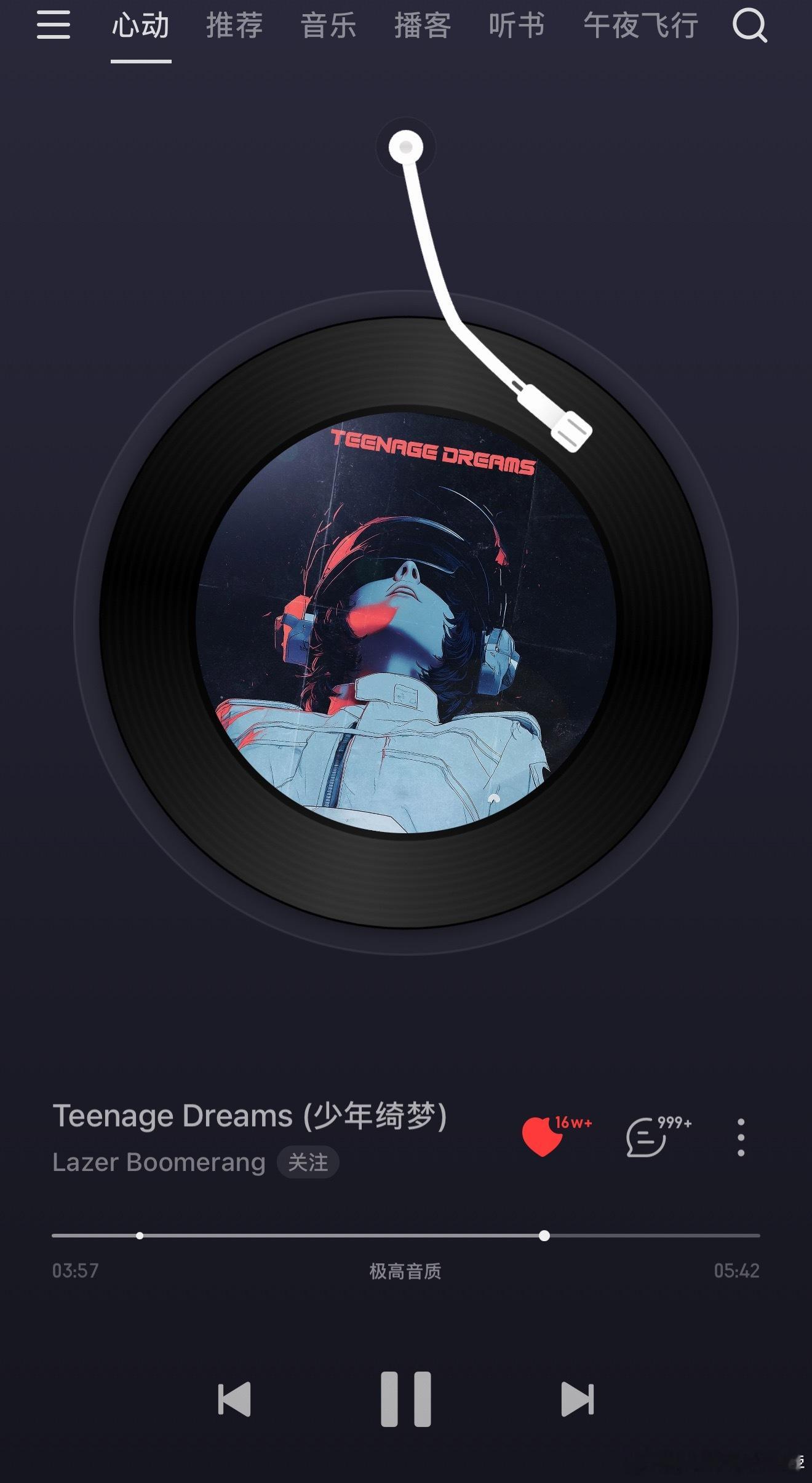Select the 午夜飞行 tab
This screenshot has height=1483, width=812.
coord(640,26)
